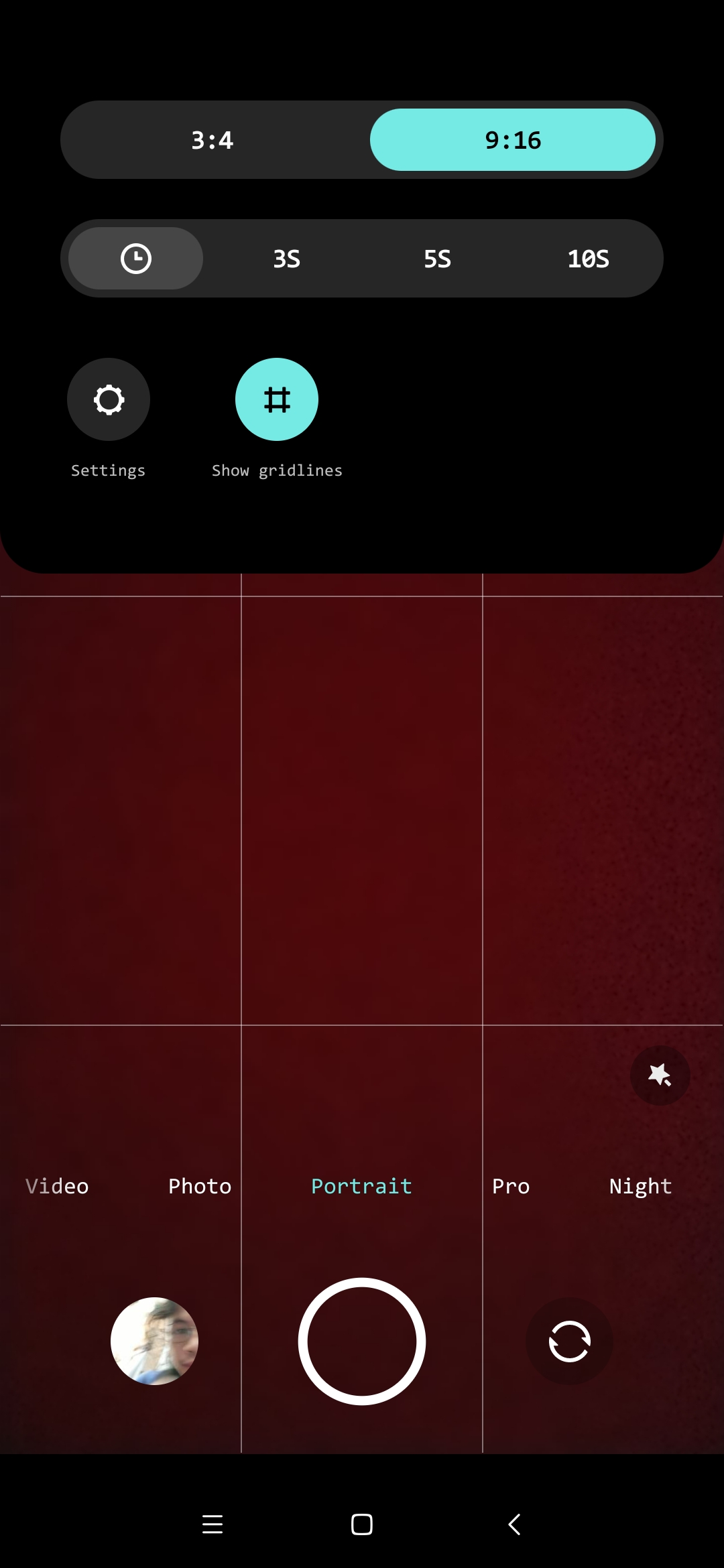Screen dimensions: 724x1568
Task: Switch to Night mode
Action: coord(640,1186)
